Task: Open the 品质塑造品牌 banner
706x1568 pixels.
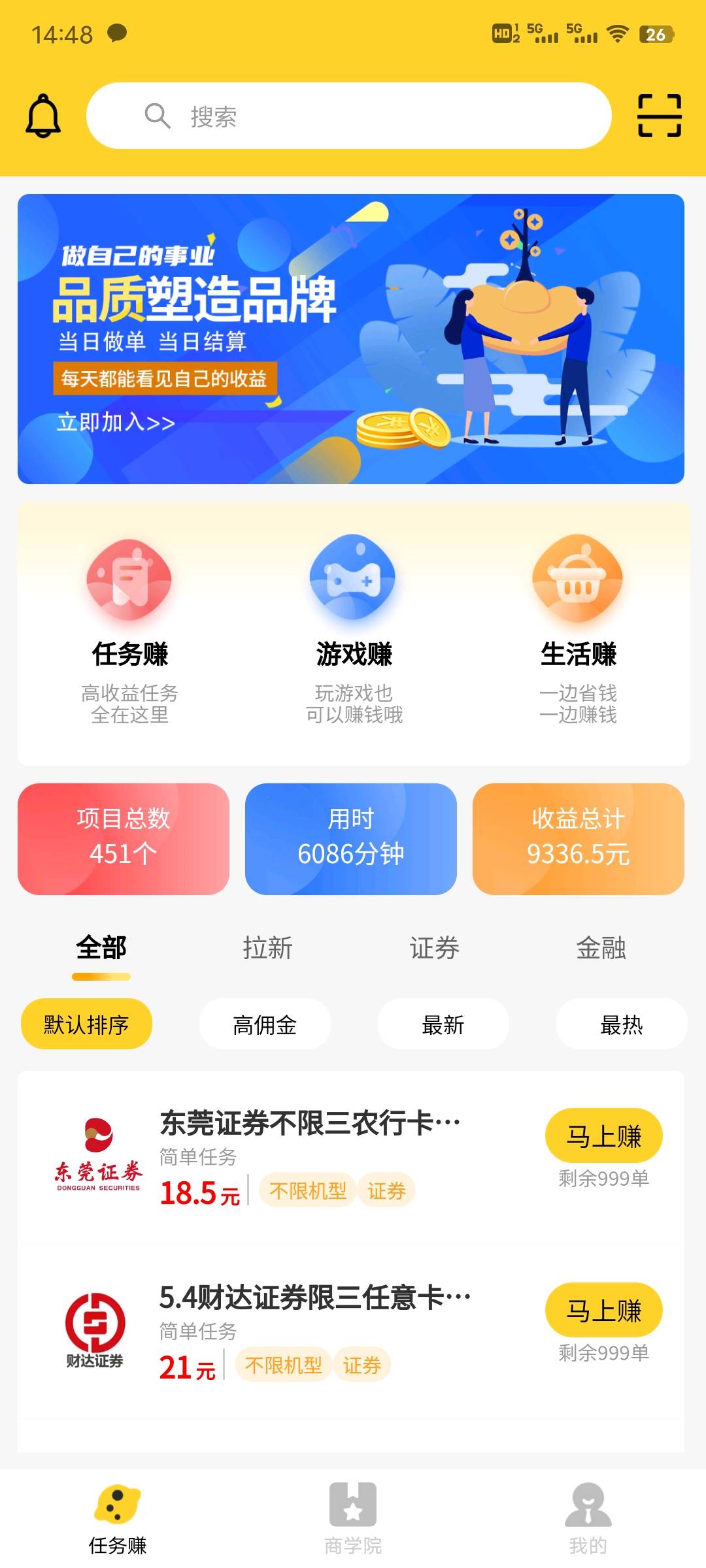Action: (351, 338)
